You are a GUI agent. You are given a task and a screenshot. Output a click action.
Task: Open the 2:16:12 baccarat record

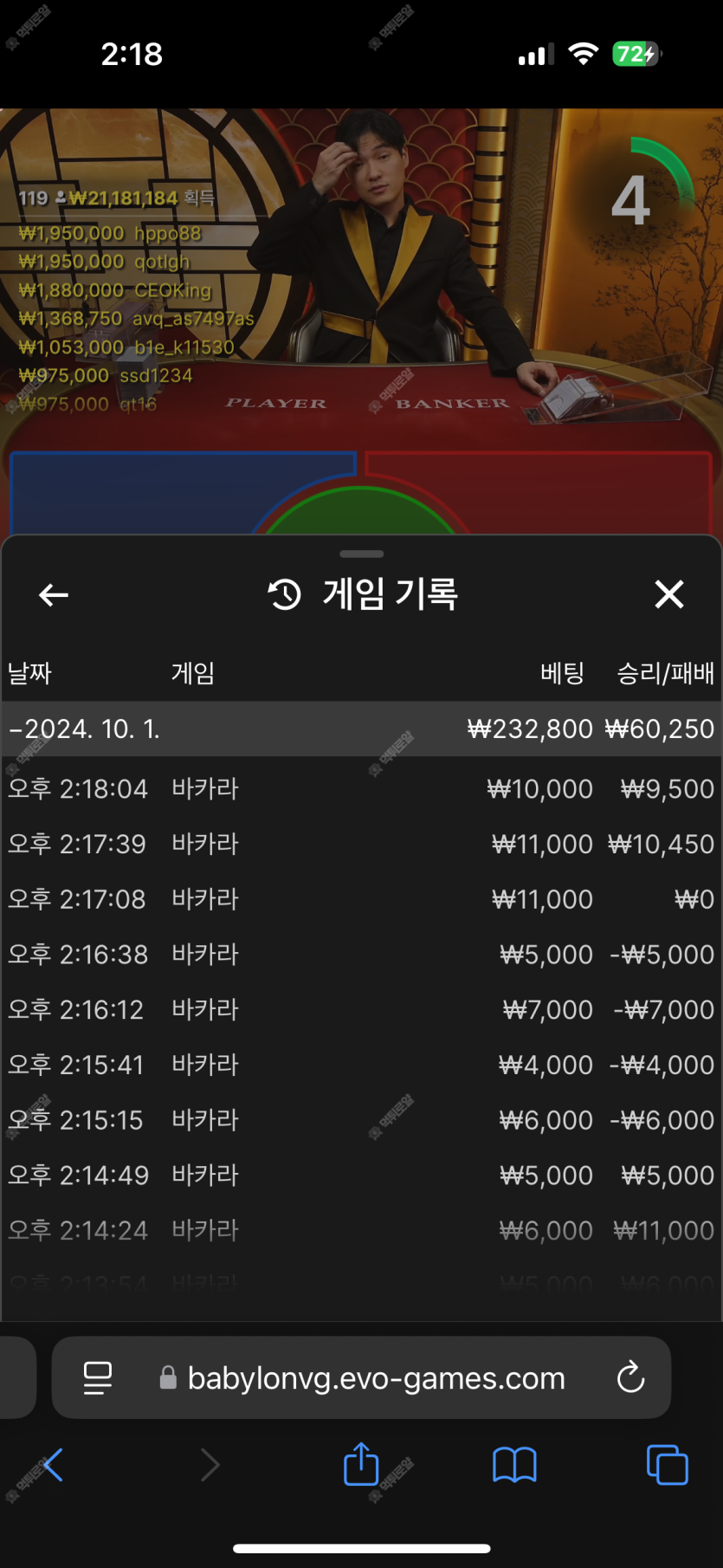click(x=361, y=1009)
